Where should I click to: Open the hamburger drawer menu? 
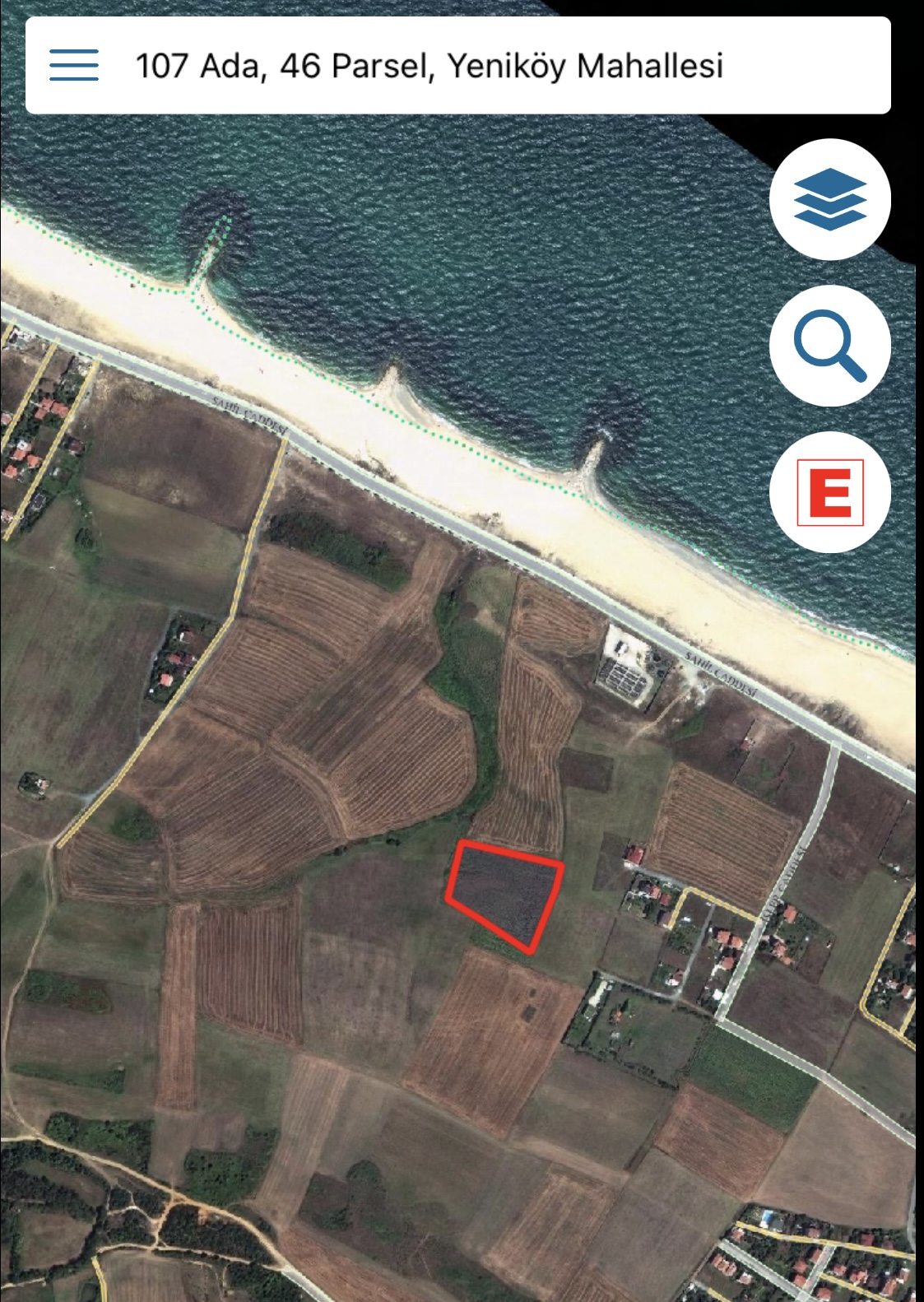click(74, 65)
